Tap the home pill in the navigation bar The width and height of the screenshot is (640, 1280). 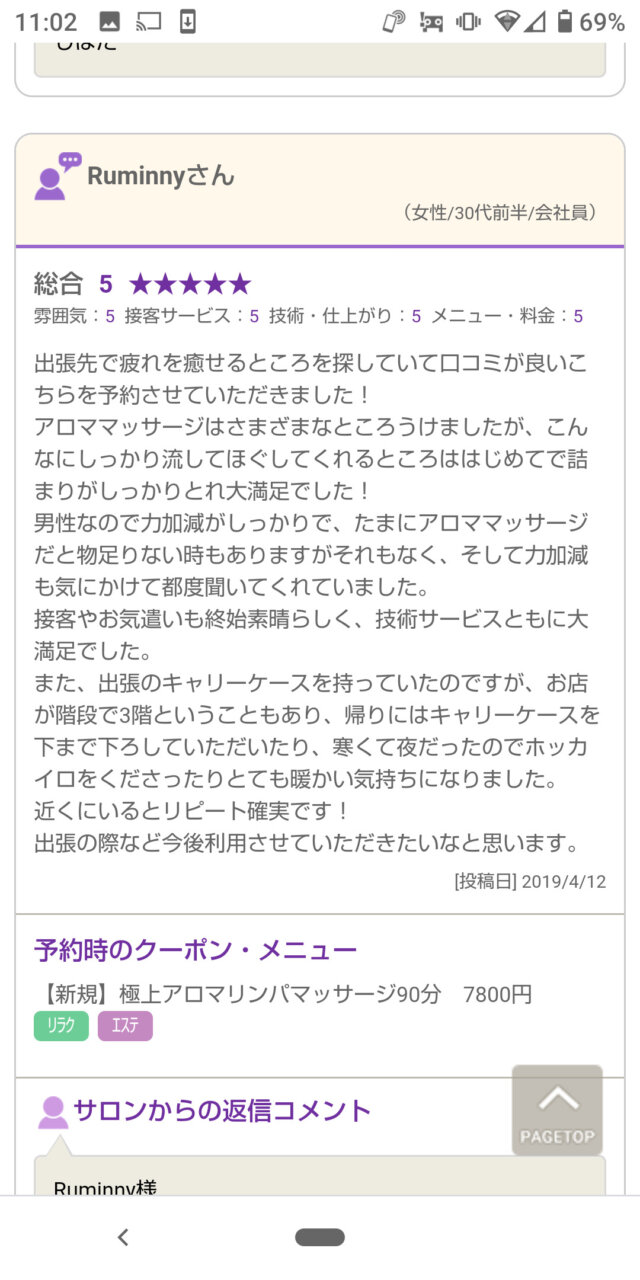pos(319,1237)
